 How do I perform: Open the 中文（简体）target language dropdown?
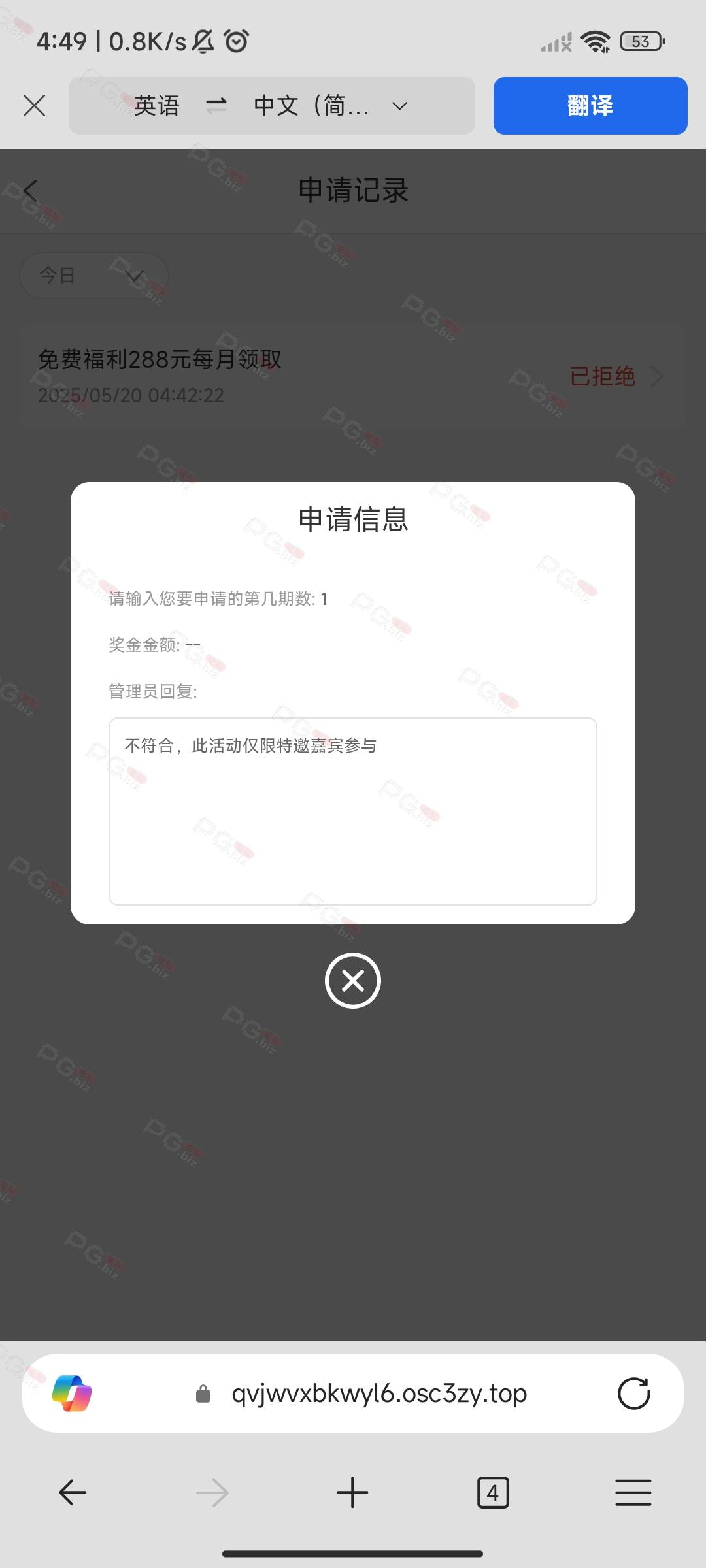click(330, 105)
